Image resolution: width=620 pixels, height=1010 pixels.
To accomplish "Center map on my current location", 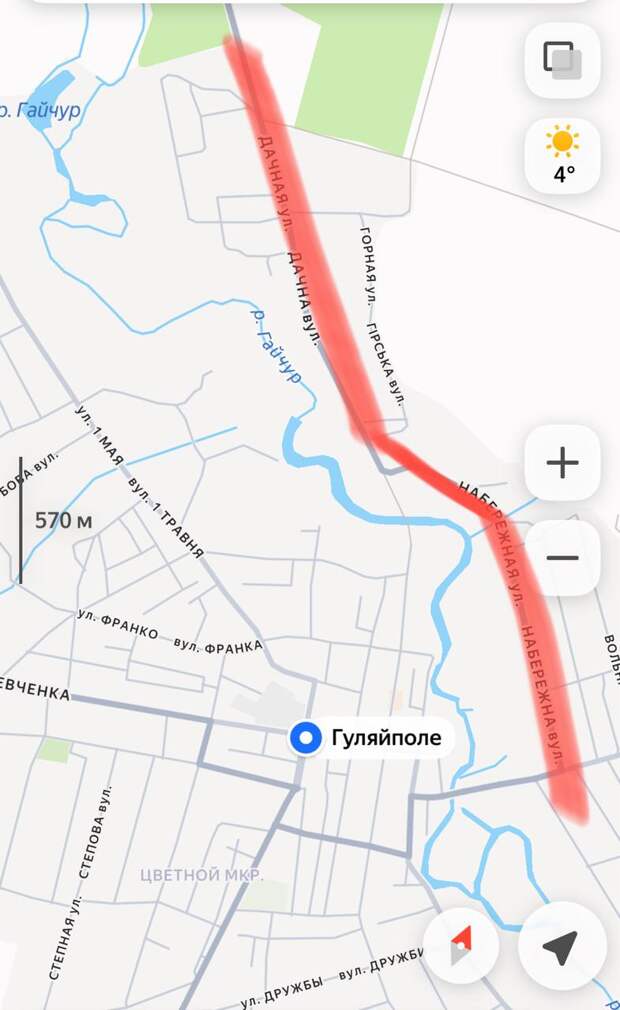I will pos(560,946).
